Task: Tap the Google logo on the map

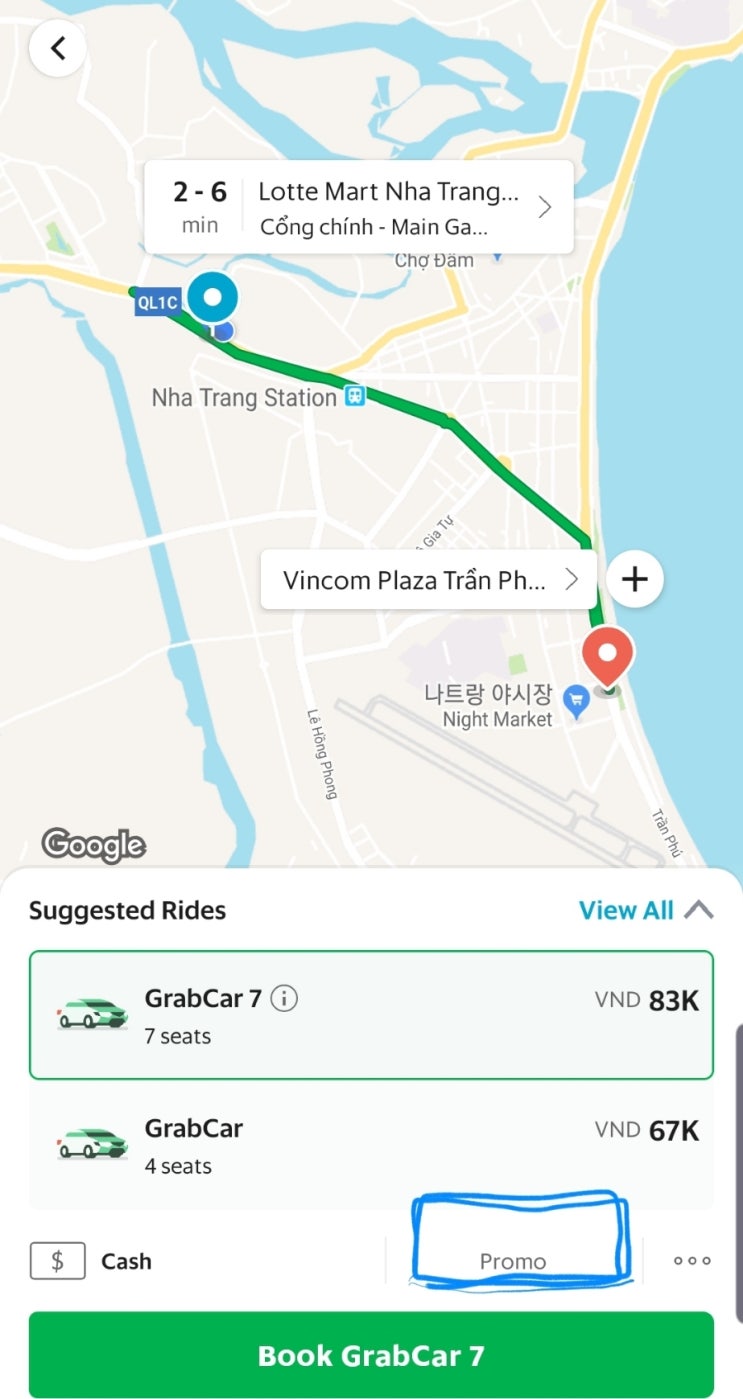Action: [92, 845]
